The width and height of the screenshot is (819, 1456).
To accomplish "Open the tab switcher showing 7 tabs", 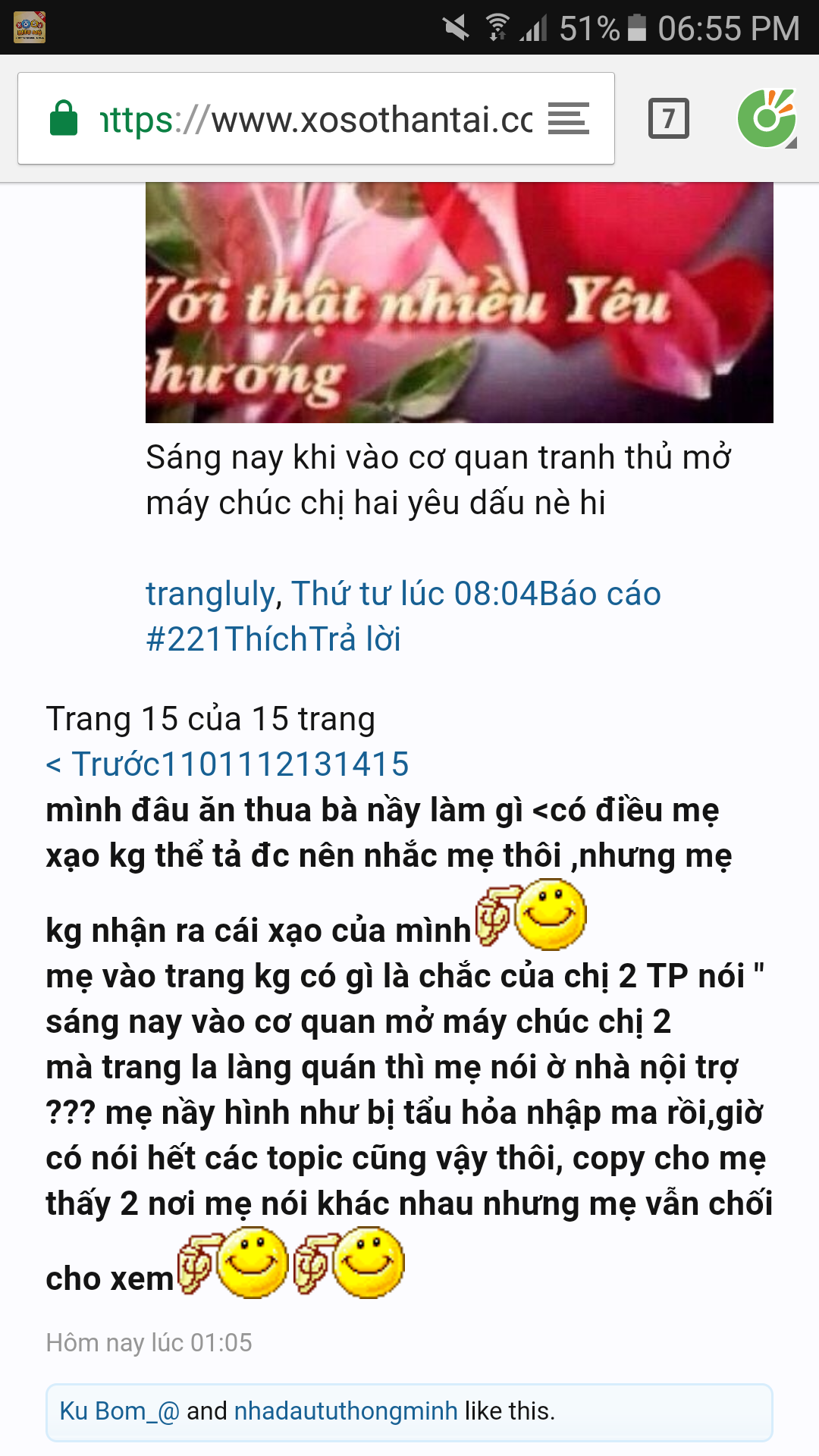I will (668, 119).
